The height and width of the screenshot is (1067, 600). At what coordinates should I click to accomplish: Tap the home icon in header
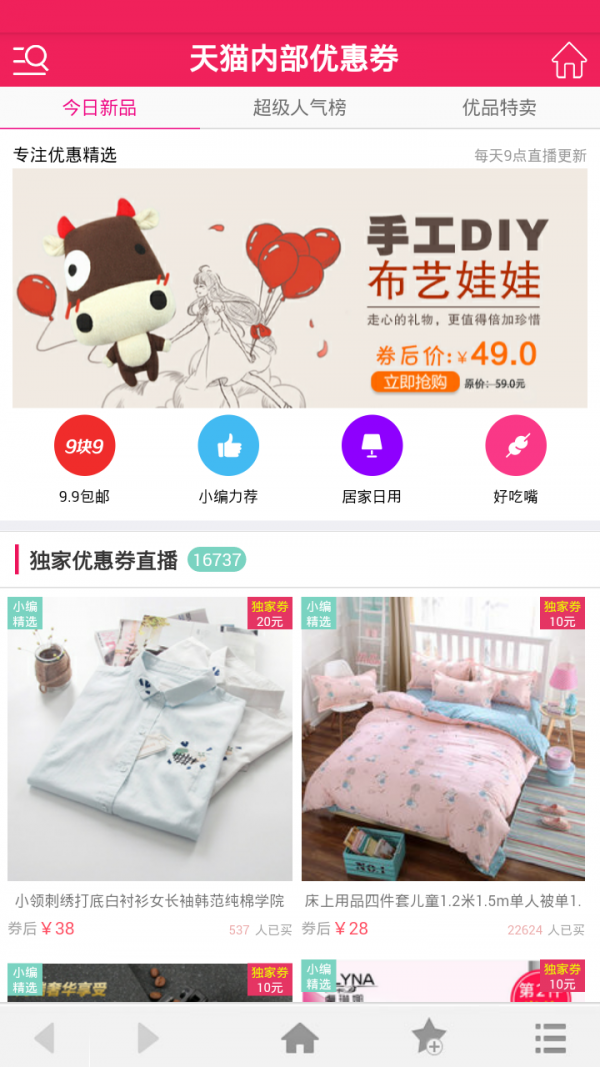569,60
